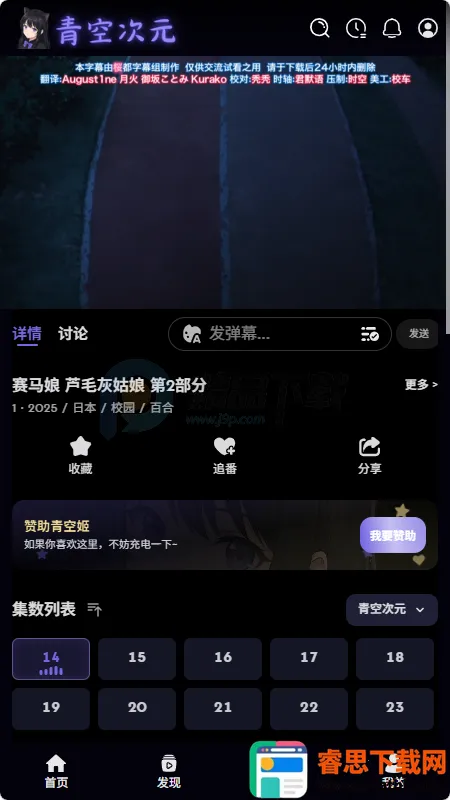Go to the 首页 tab
This screenshot has height=800, width=450.
click(x=56, y=771)
